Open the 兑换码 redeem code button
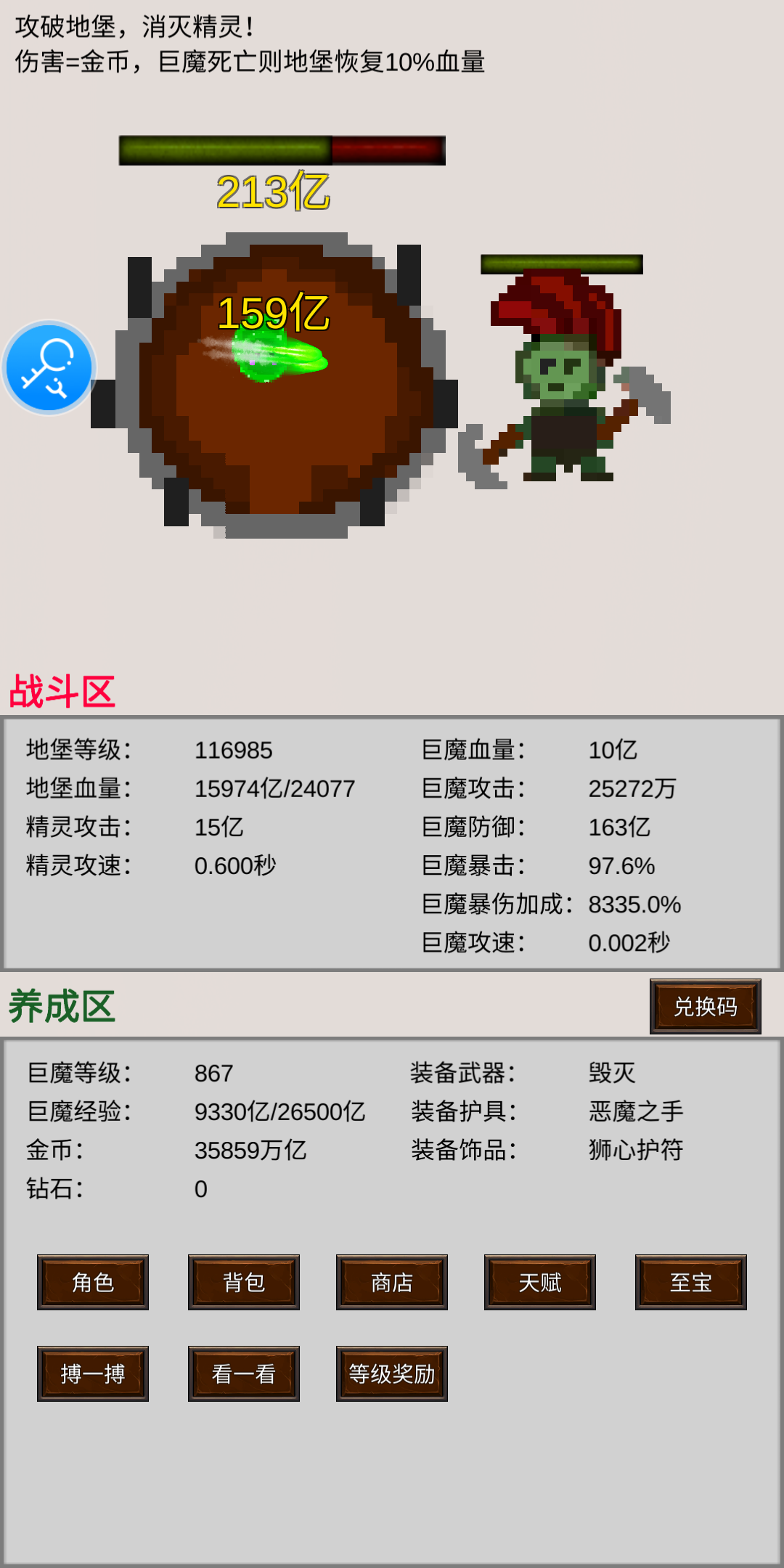784x1568 pixels. pos(705,1006)
